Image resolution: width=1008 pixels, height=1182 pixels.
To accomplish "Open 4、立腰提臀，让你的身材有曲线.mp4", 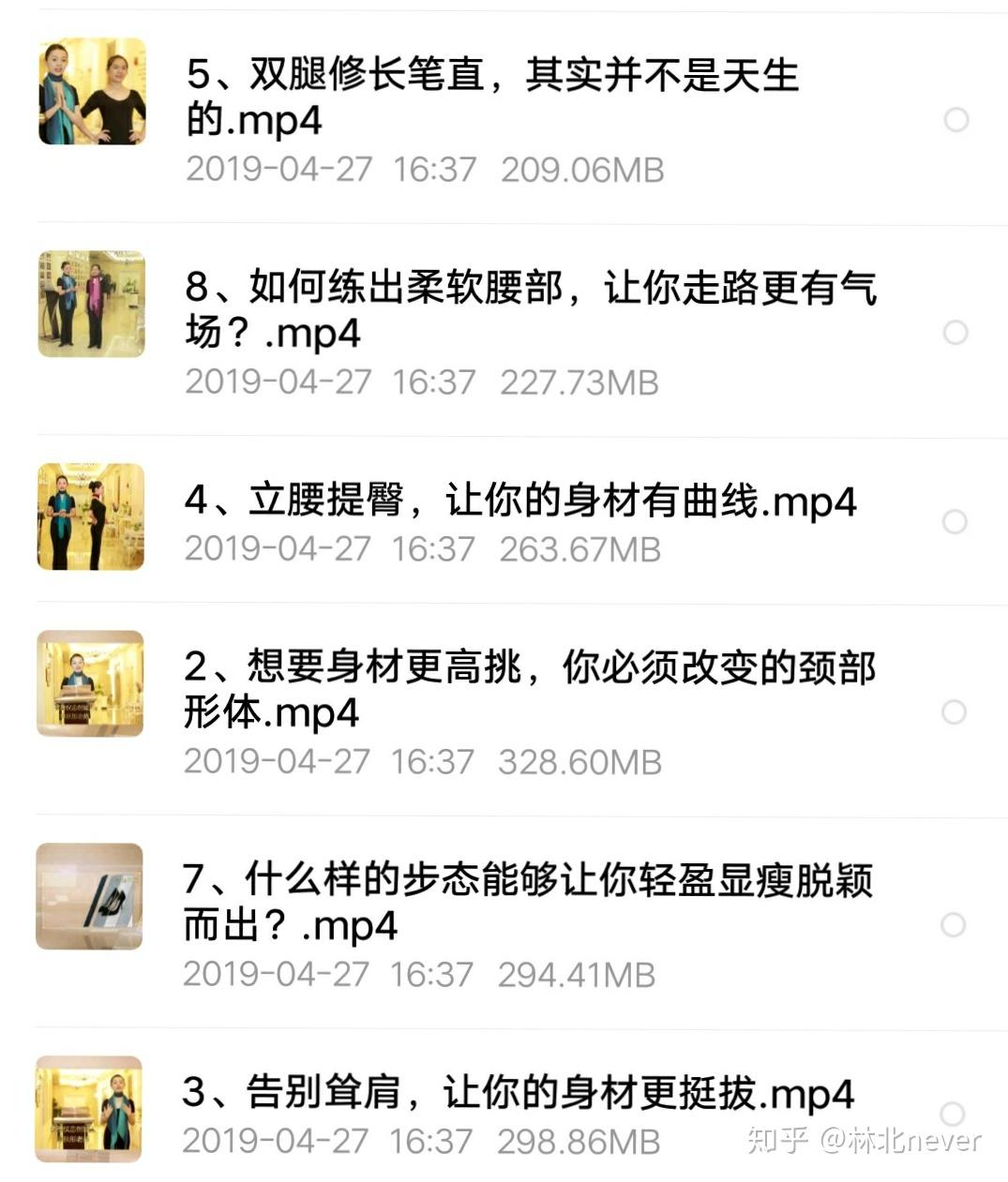I will (520, 501).
